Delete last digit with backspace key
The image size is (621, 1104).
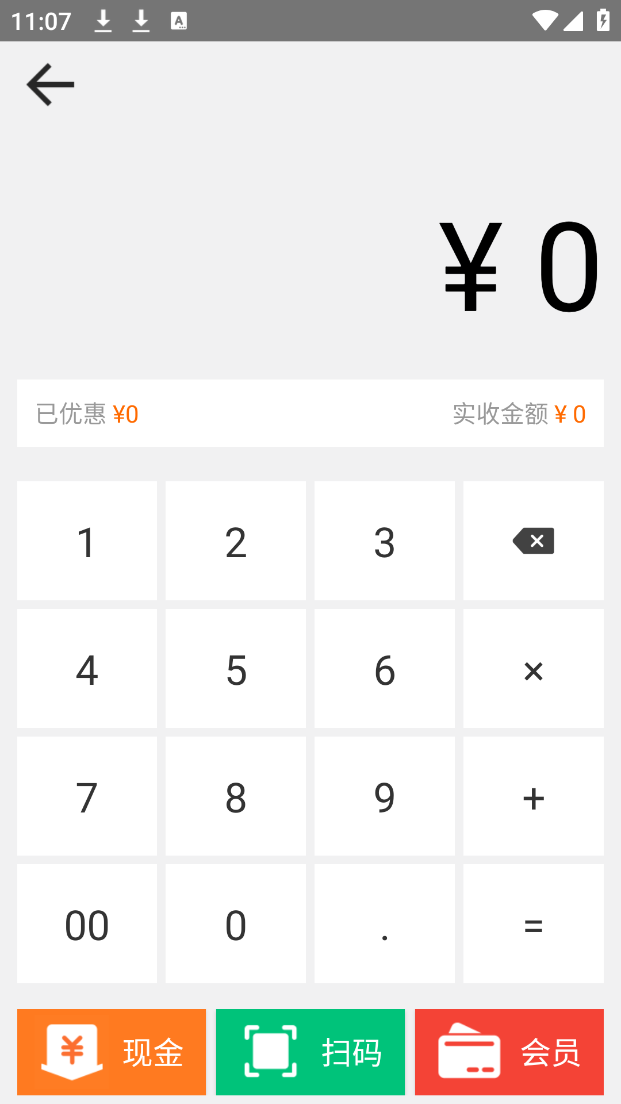click(x=533, y=541)
